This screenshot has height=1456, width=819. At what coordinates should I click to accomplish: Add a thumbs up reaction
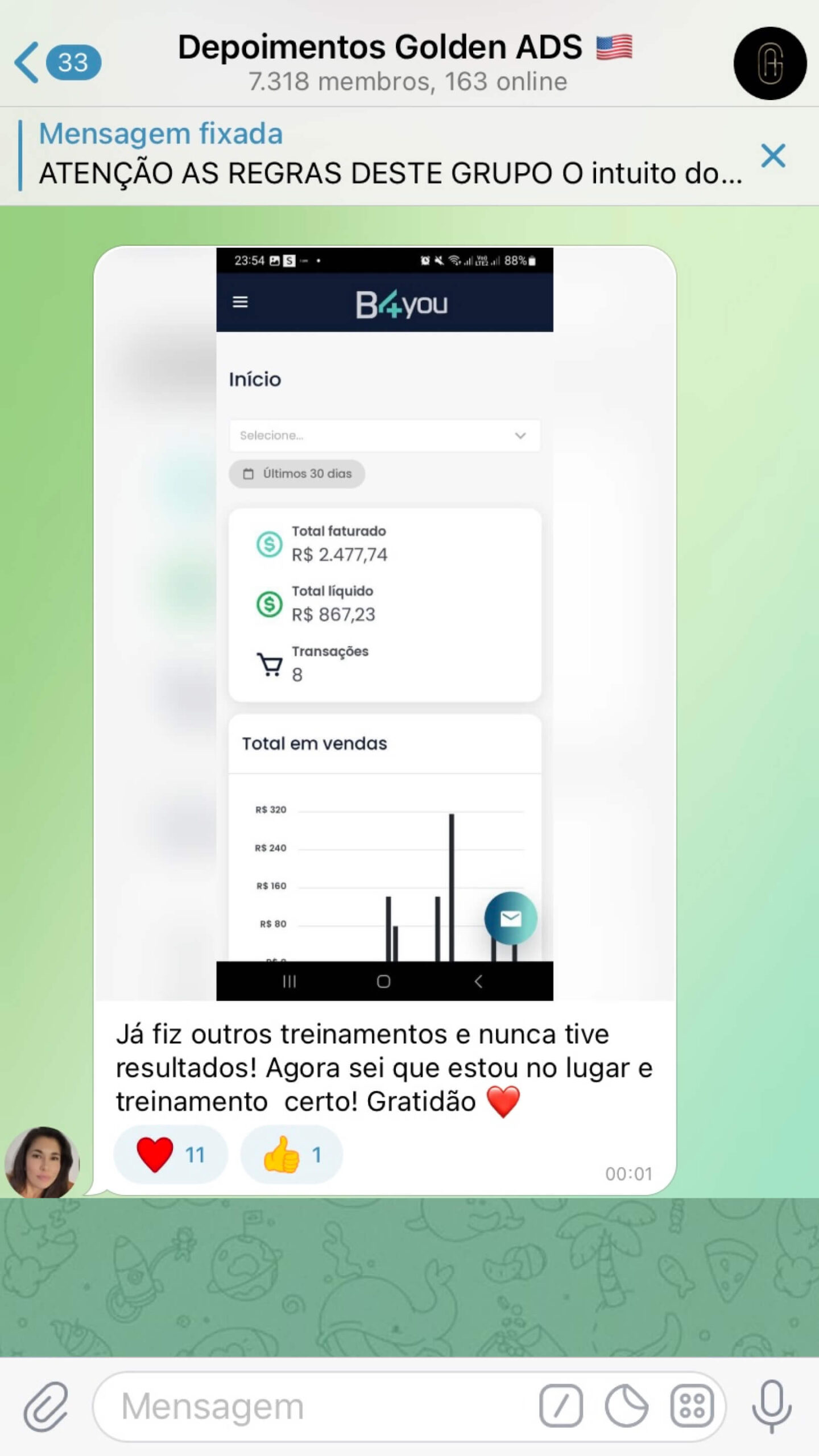[x=291, y=1155]
